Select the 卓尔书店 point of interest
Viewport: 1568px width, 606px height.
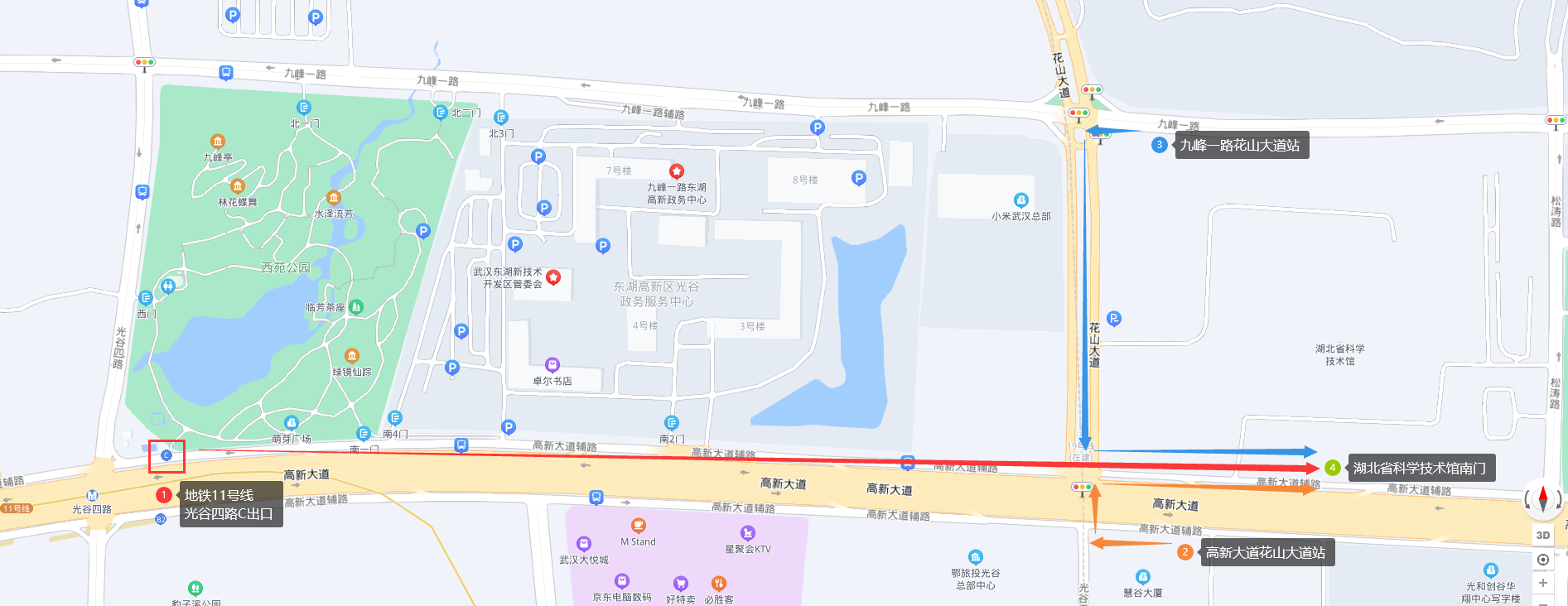[552, 365]
